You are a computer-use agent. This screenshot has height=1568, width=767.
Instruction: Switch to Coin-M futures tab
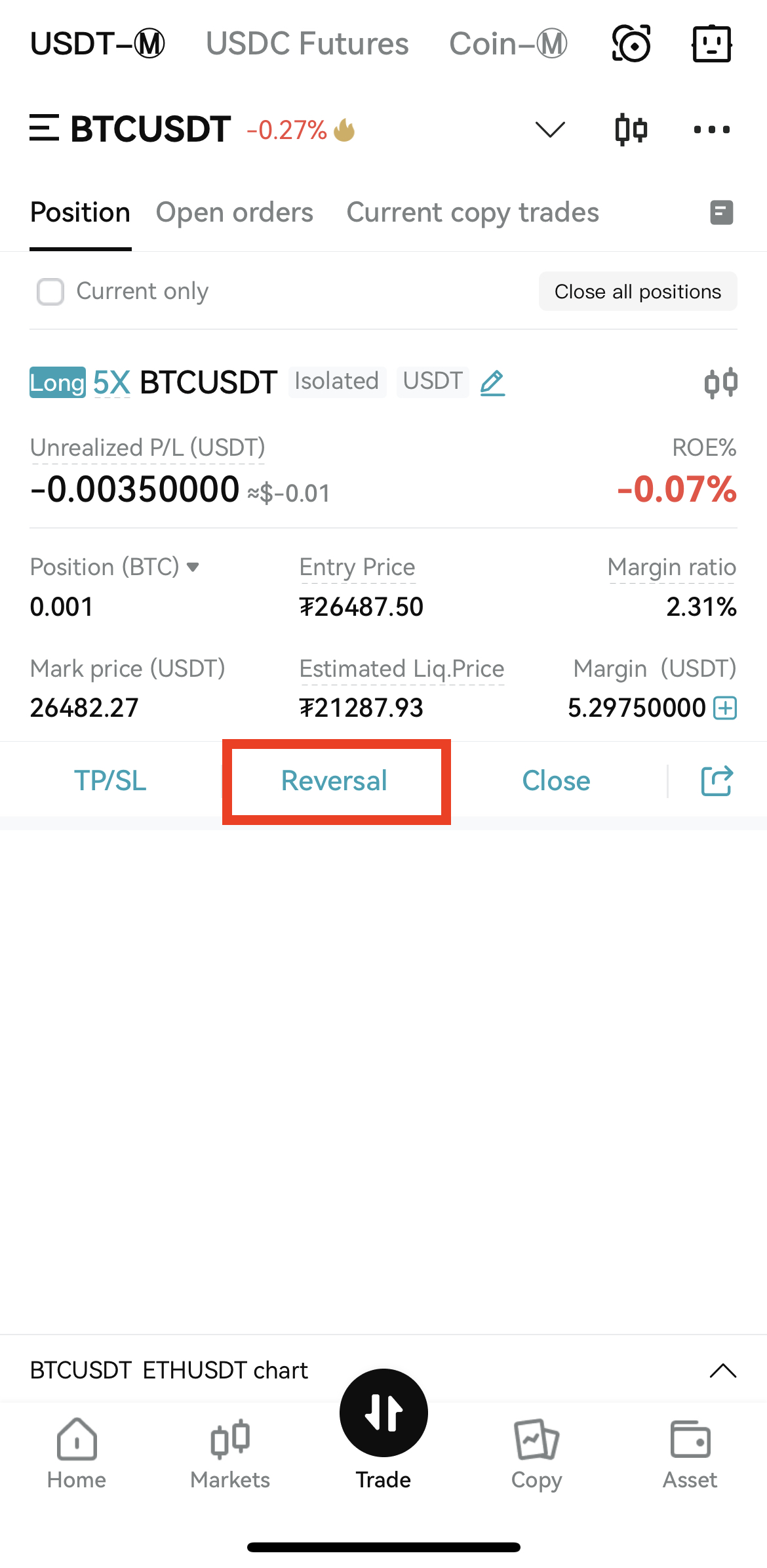point(508,44)
